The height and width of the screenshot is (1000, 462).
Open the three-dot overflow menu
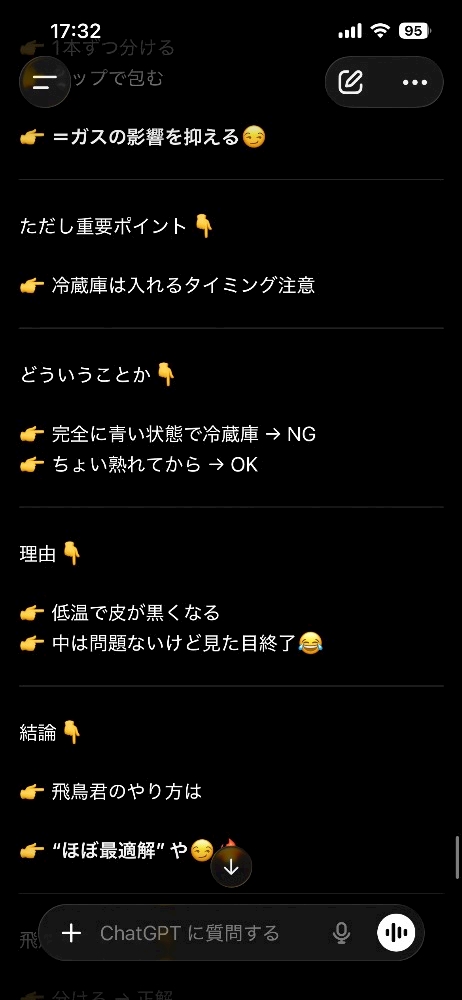(415, 82)
